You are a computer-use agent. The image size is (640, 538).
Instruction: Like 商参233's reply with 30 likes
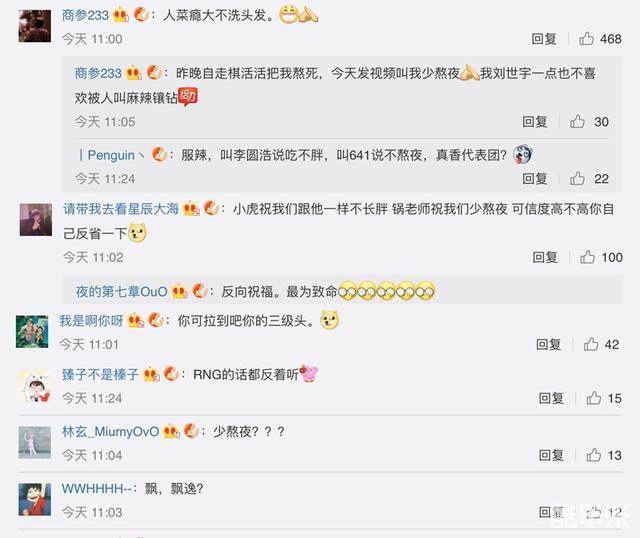[577, 122]
